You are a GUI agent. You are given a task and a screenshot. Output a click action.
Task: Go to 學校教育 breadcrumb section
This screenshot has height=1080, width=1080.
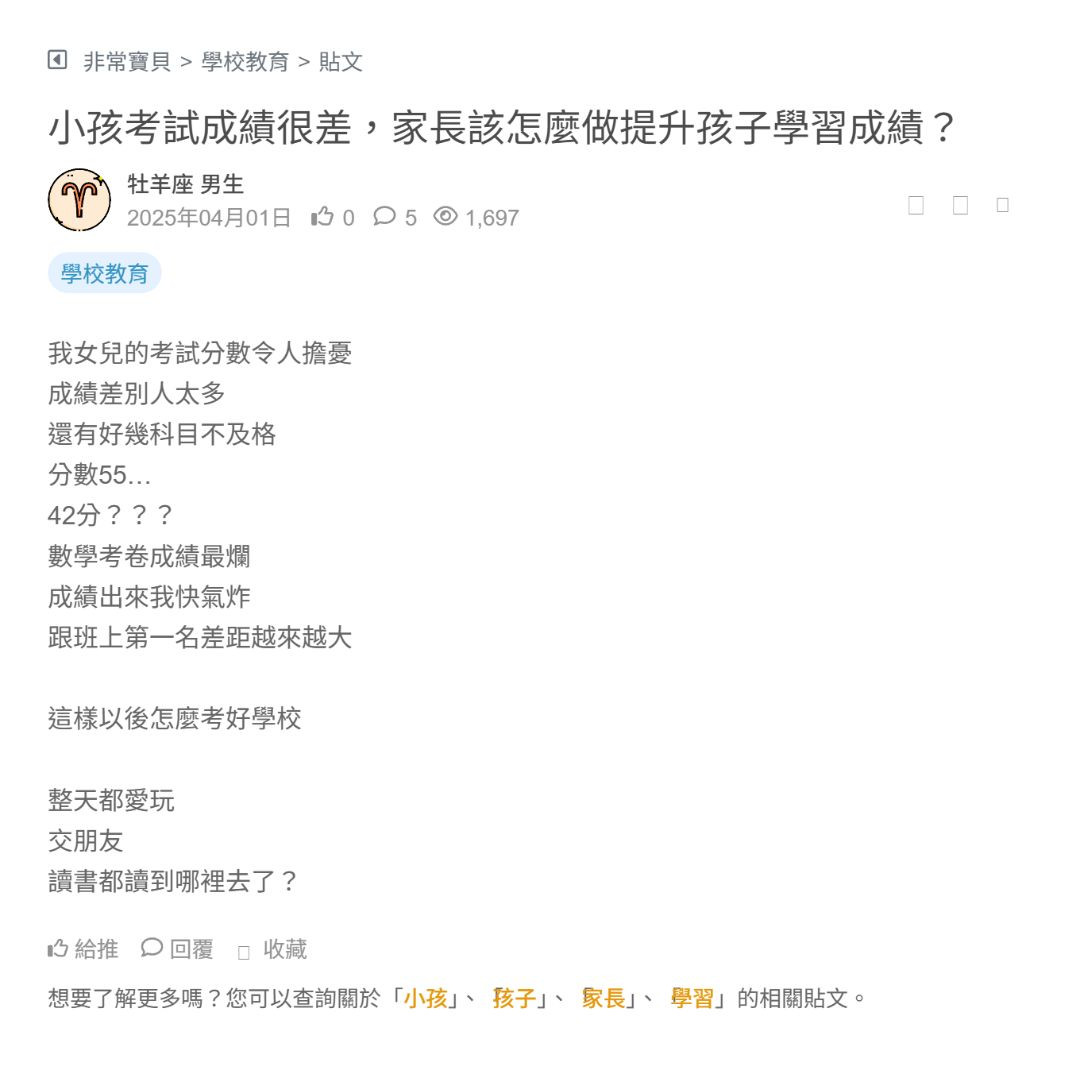pos(245,62)
